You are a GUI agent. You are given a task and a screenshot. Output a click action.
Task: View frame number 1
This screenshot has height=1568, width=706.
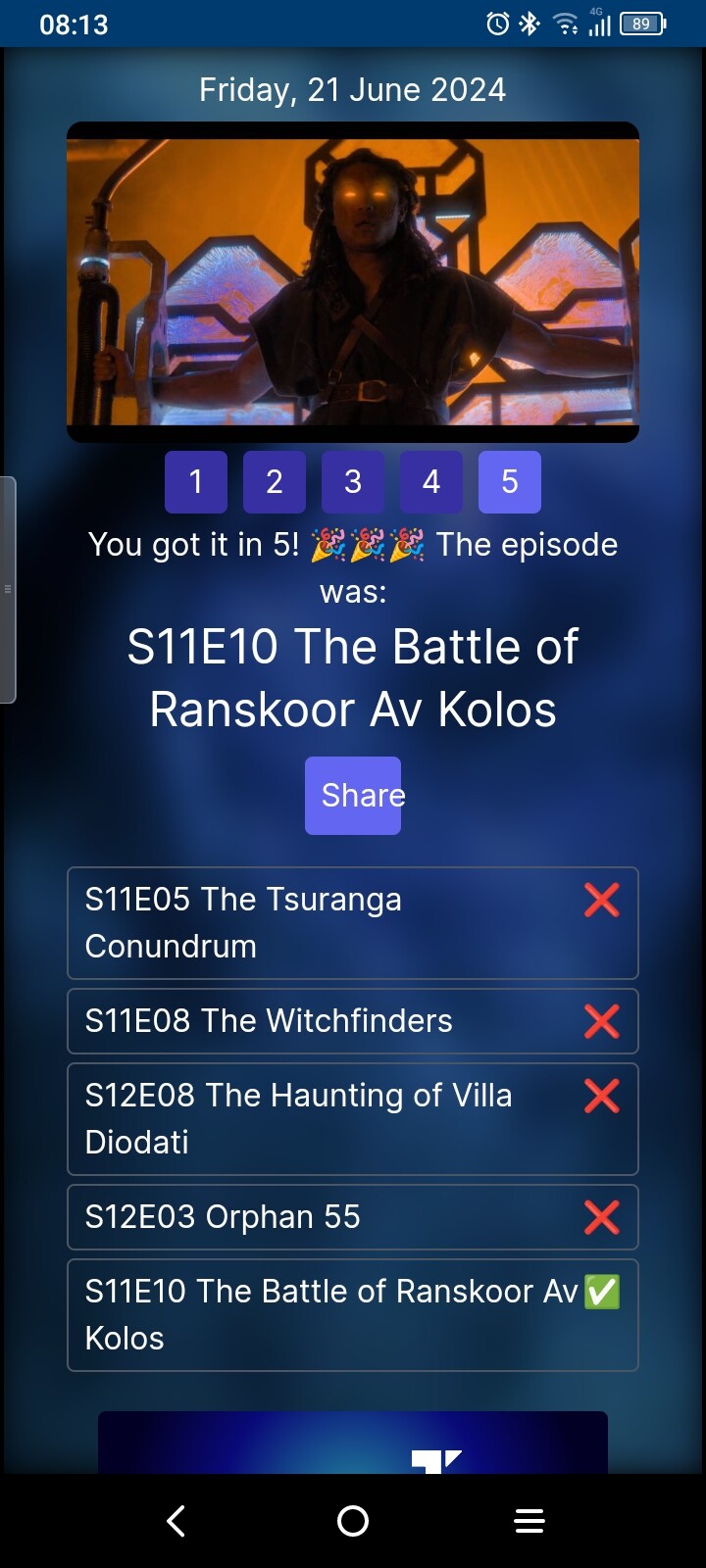[196, 482]
